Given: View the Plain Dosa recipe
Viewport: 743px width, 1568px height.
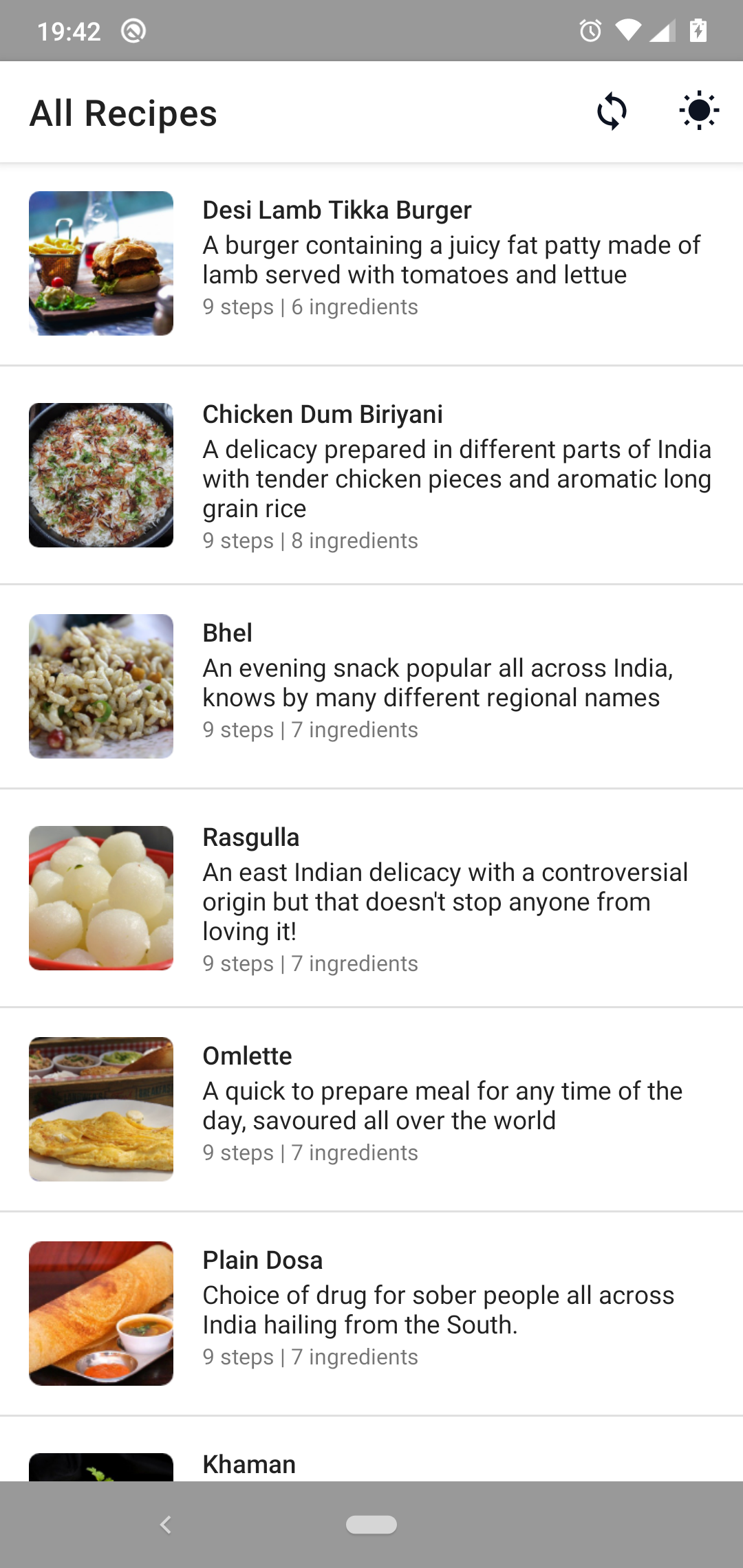Looking at the screenshot, I should tap(371, 1314).
